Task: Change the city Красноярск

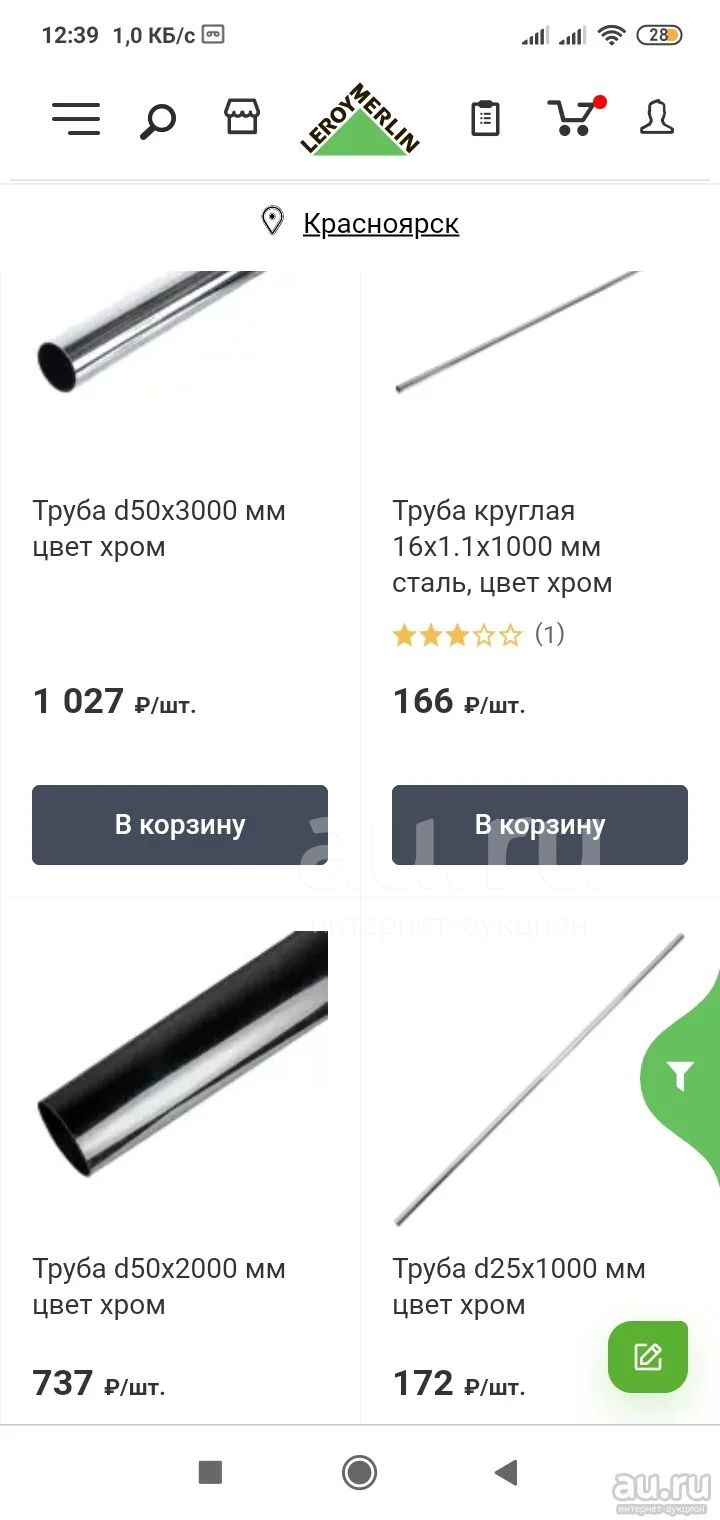Action: click(x=381, y=223)
